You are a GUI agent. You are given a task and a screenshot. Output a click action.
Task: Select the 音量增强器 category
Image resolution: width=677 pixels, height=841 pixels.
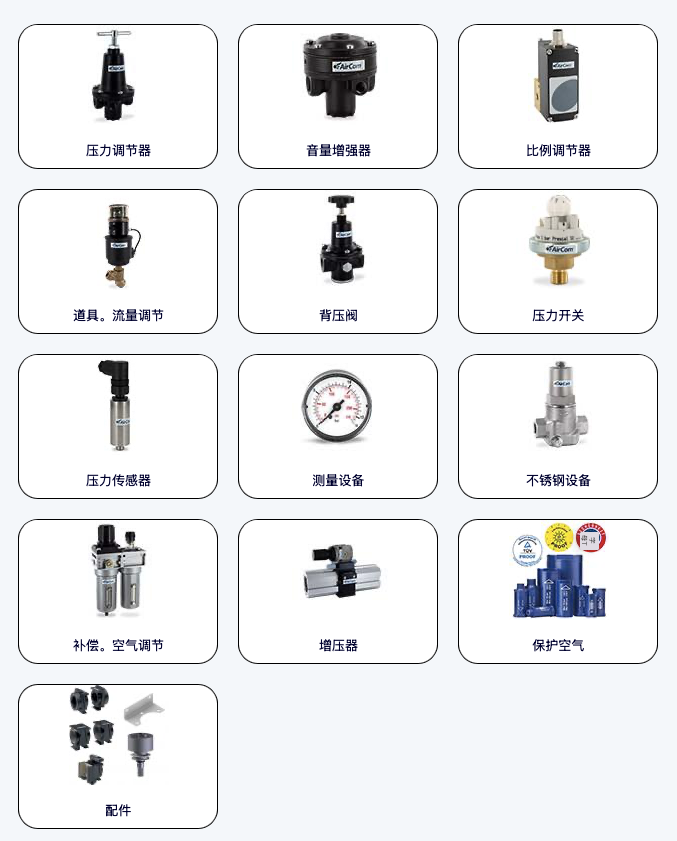(338, 97)
